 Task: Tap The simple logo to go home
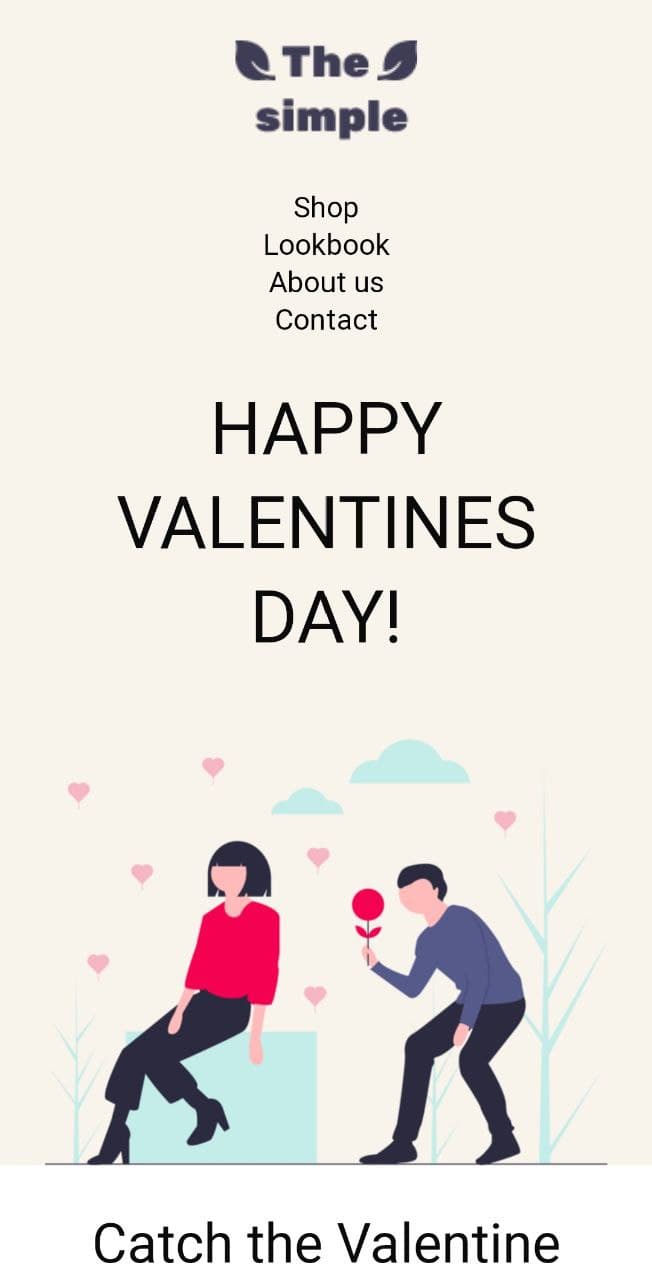pos(326,88)
